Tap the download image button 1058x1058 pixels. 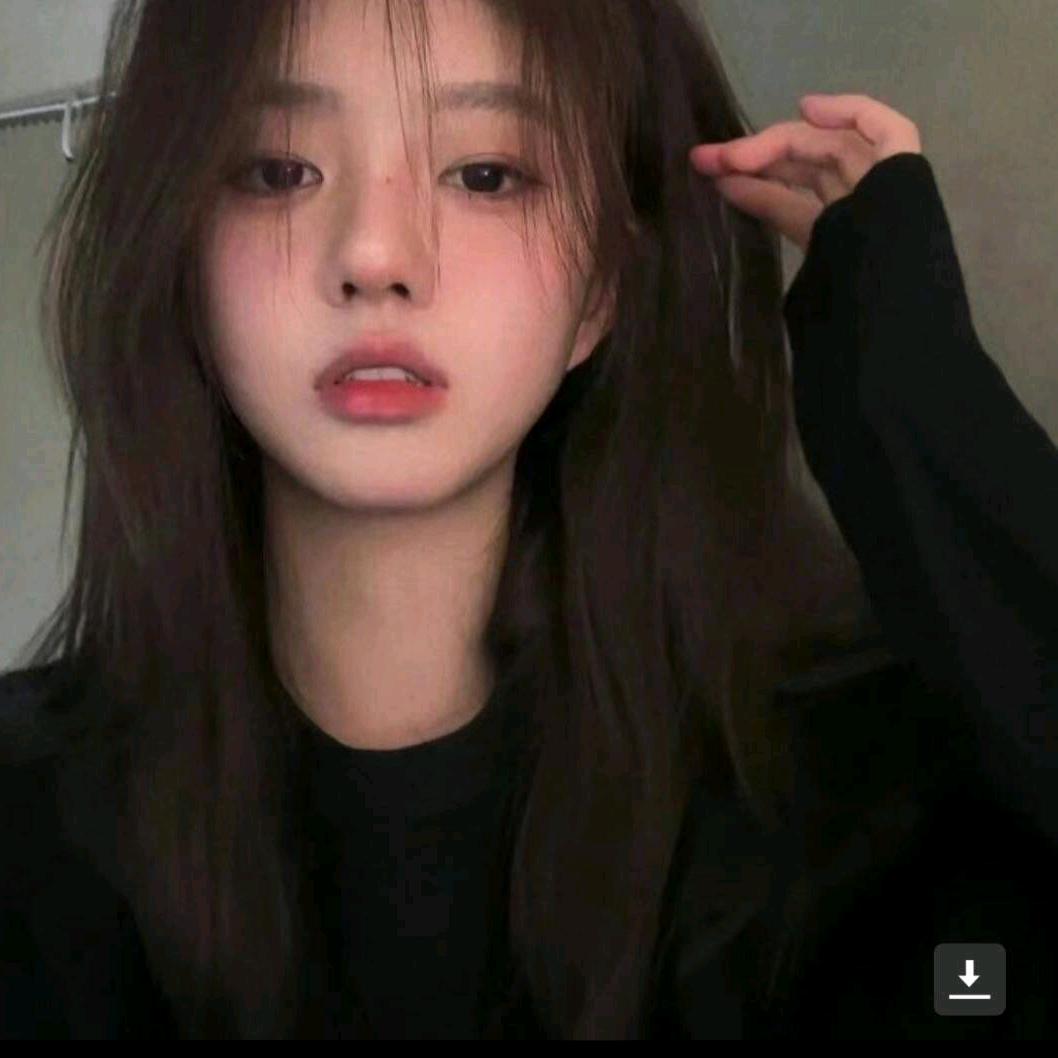coord(969,979)
